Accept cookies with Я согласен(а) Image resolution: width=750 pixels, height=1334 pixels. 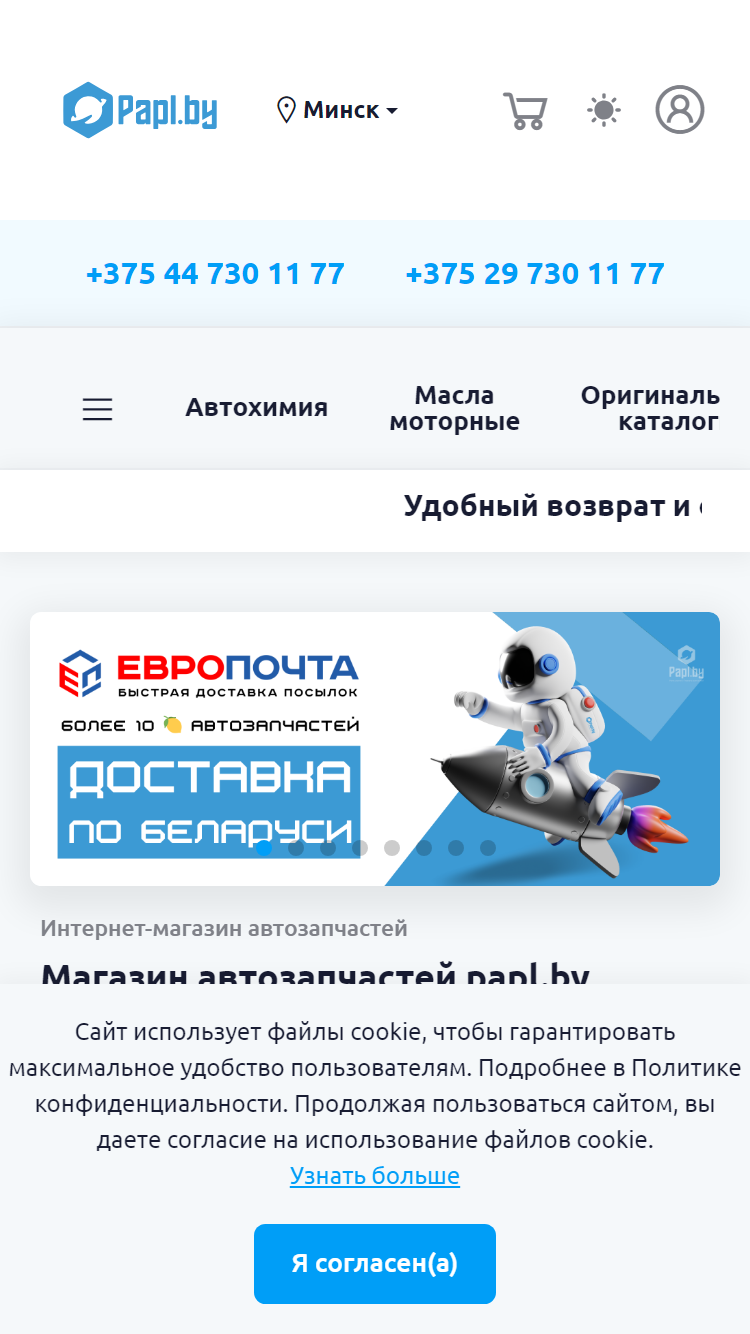(x=375, y=1264)
